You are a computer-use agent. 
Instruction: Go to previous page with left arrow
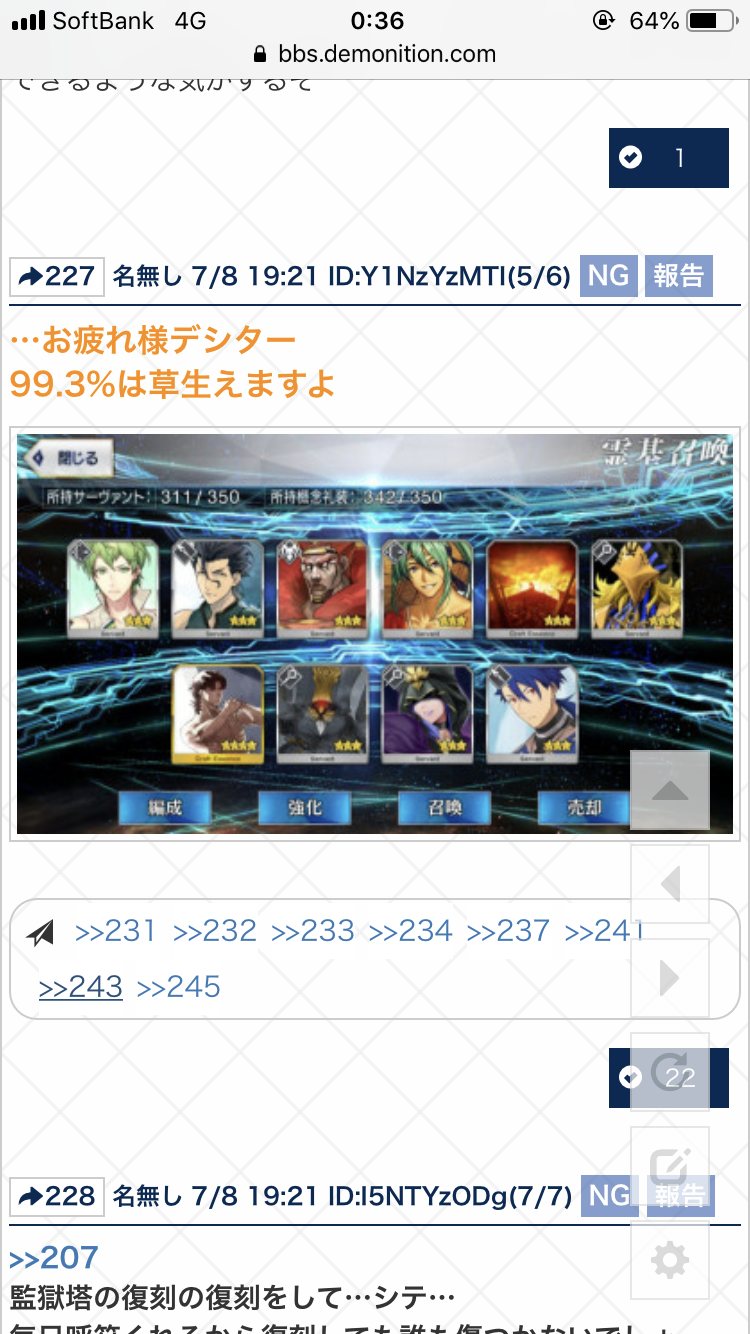(x=670, y=884)
